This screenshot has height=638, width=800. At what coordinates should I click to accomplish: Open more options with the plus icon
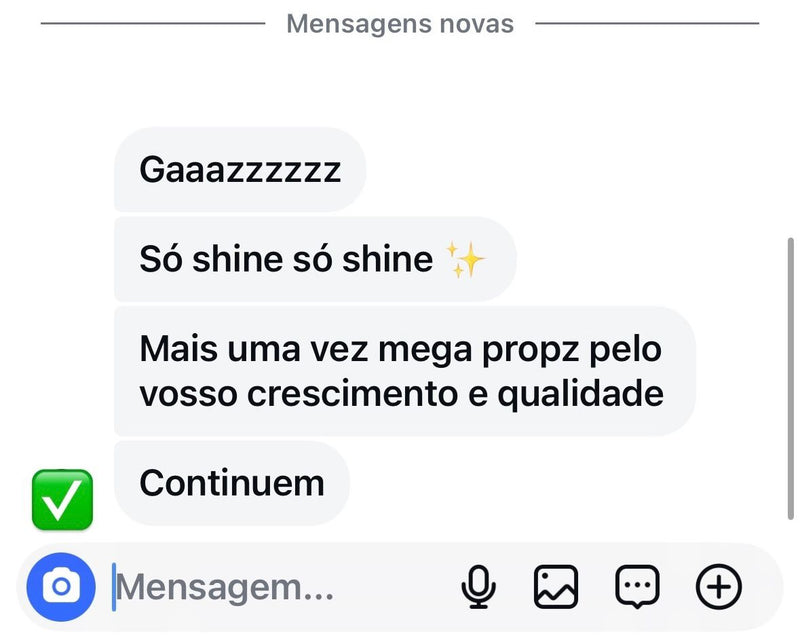coord(718,587)
